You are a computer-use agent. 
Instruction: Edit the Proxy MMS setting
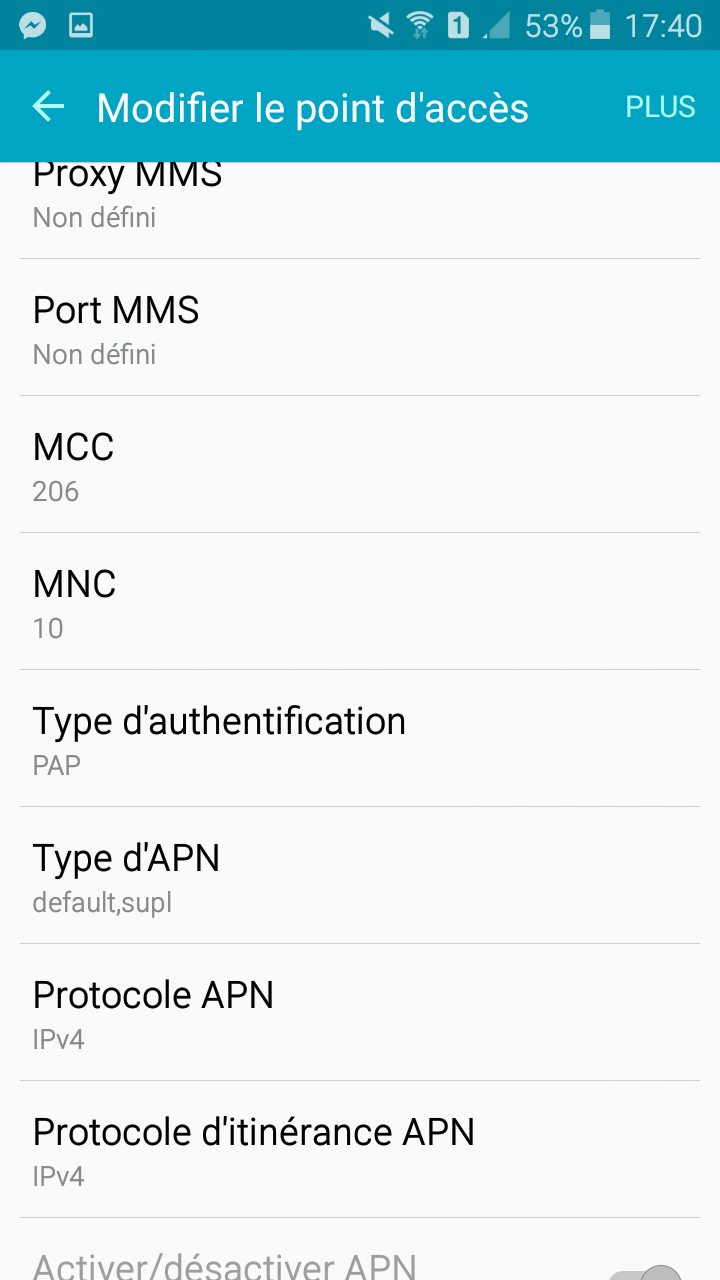pos(360,210)
